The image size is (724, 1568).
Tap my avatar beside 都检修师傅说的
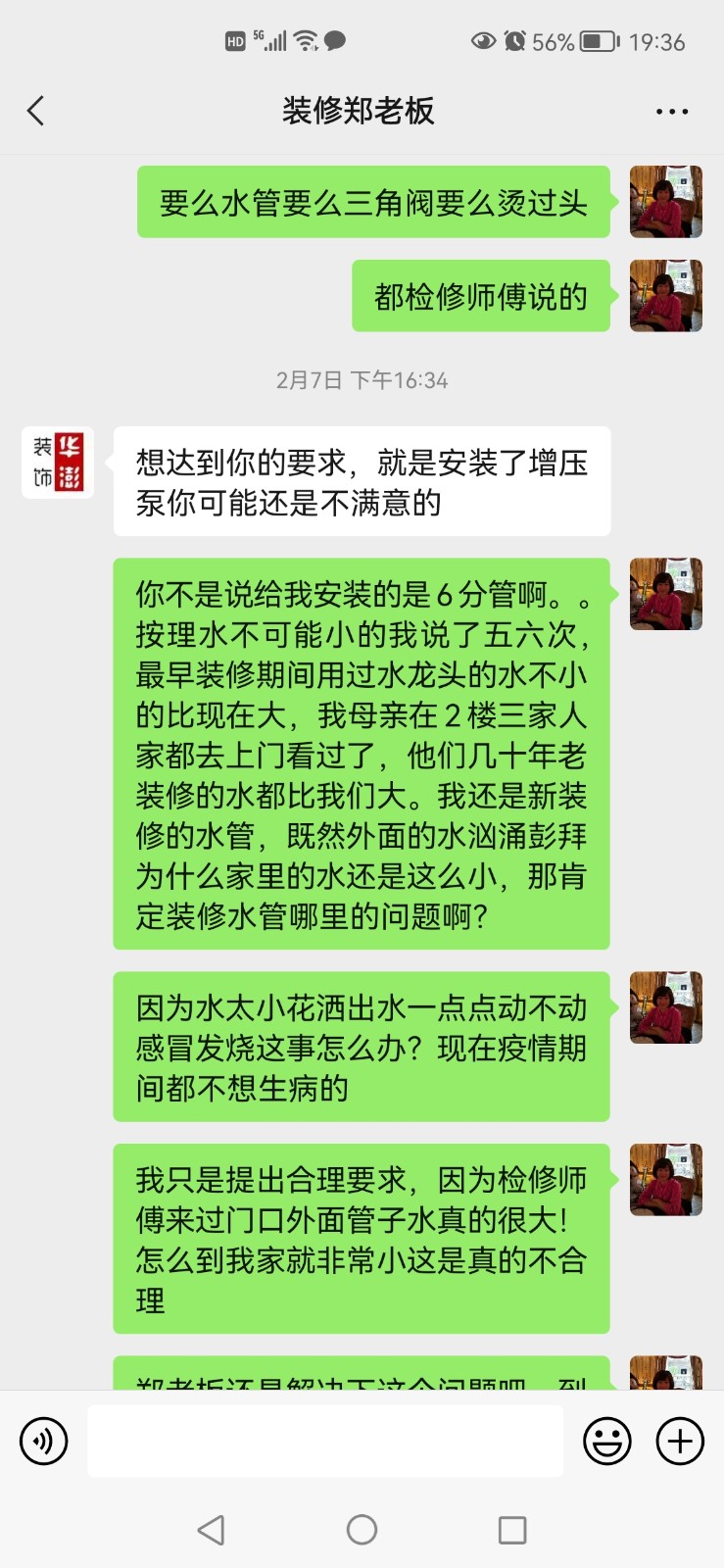tap(665, 296)
